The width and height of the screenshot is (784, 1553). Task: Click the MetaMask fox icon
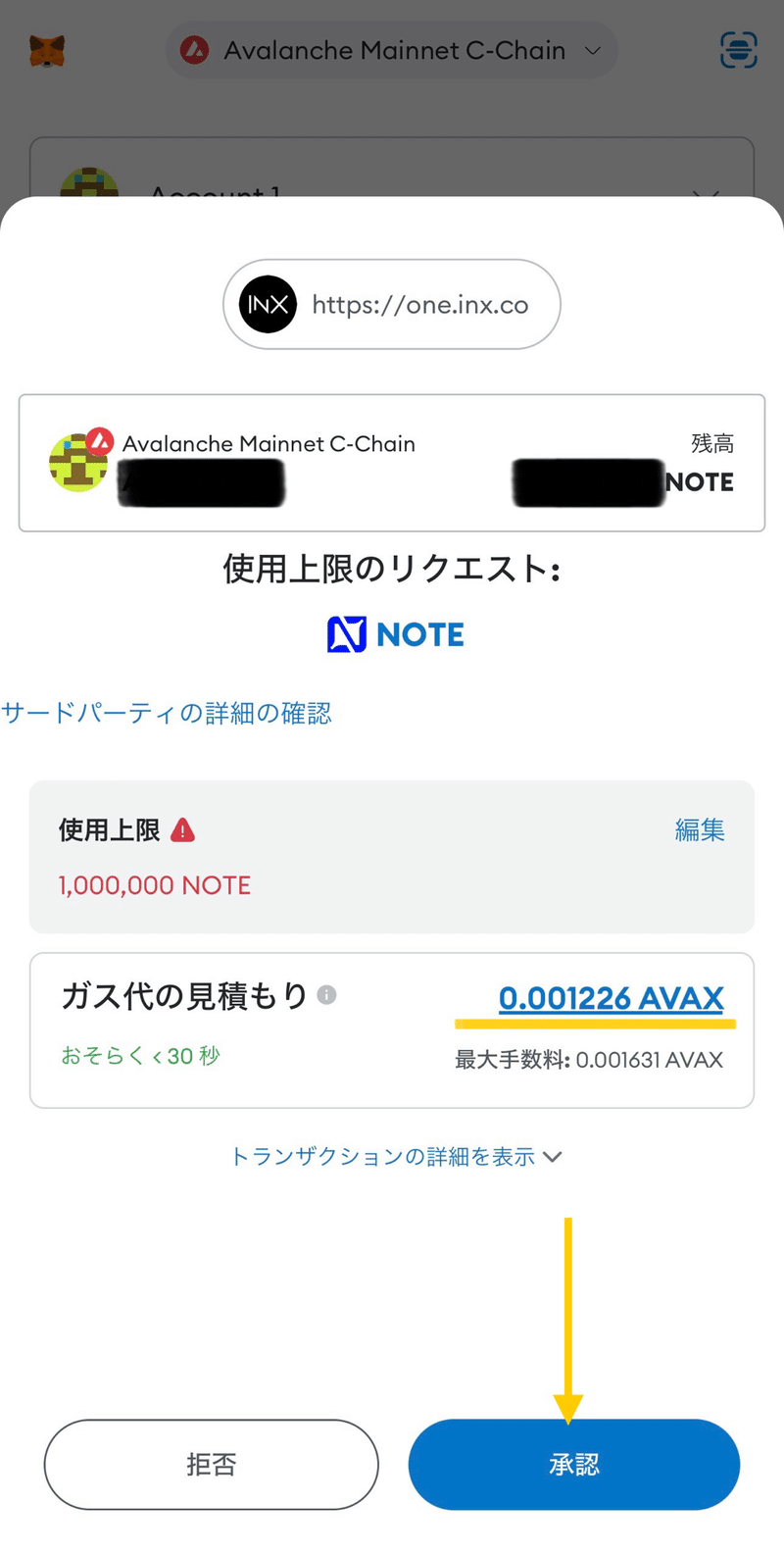click(x=46, y=50)
